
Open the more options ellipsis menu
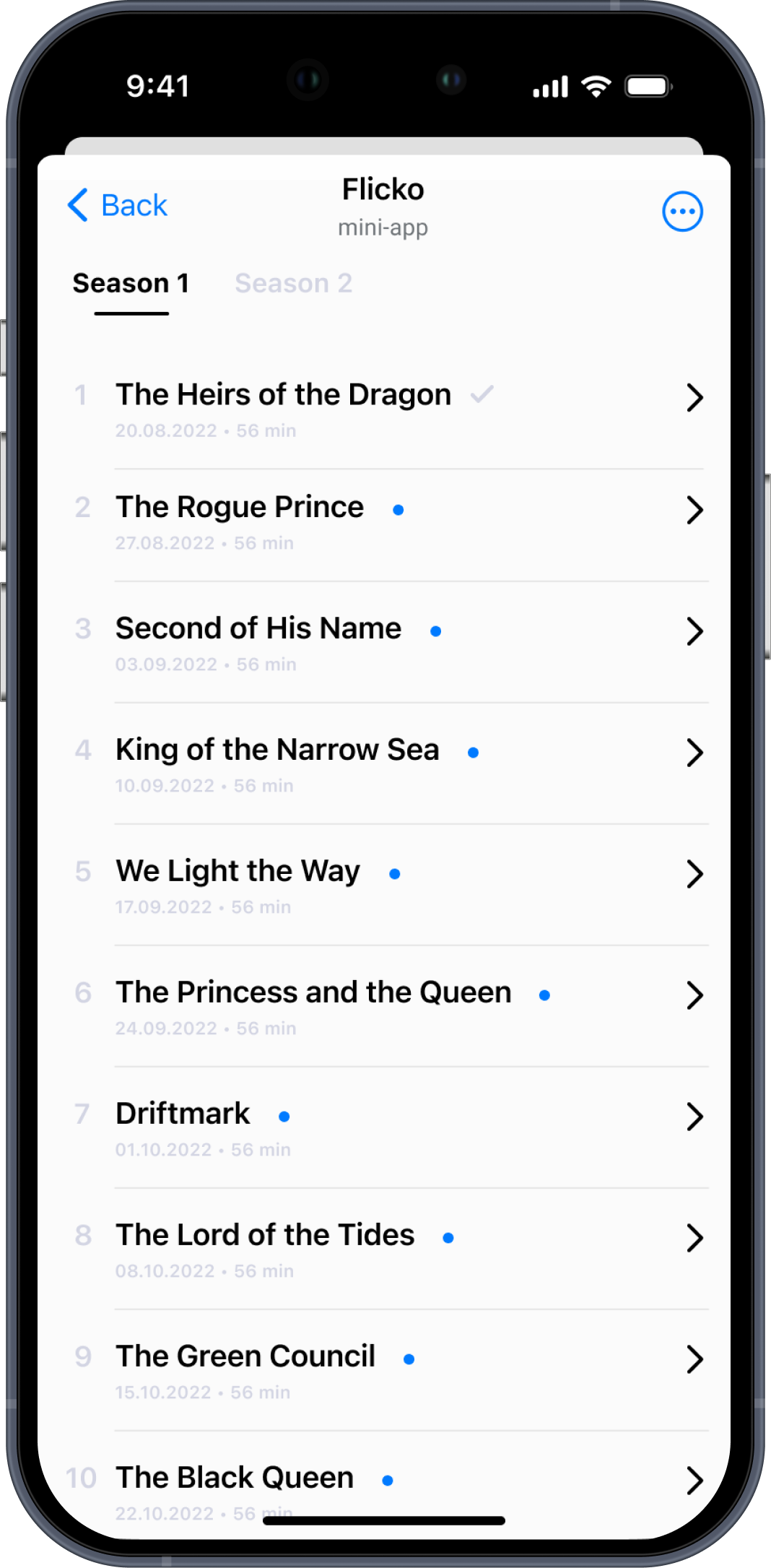click(681, 212)
